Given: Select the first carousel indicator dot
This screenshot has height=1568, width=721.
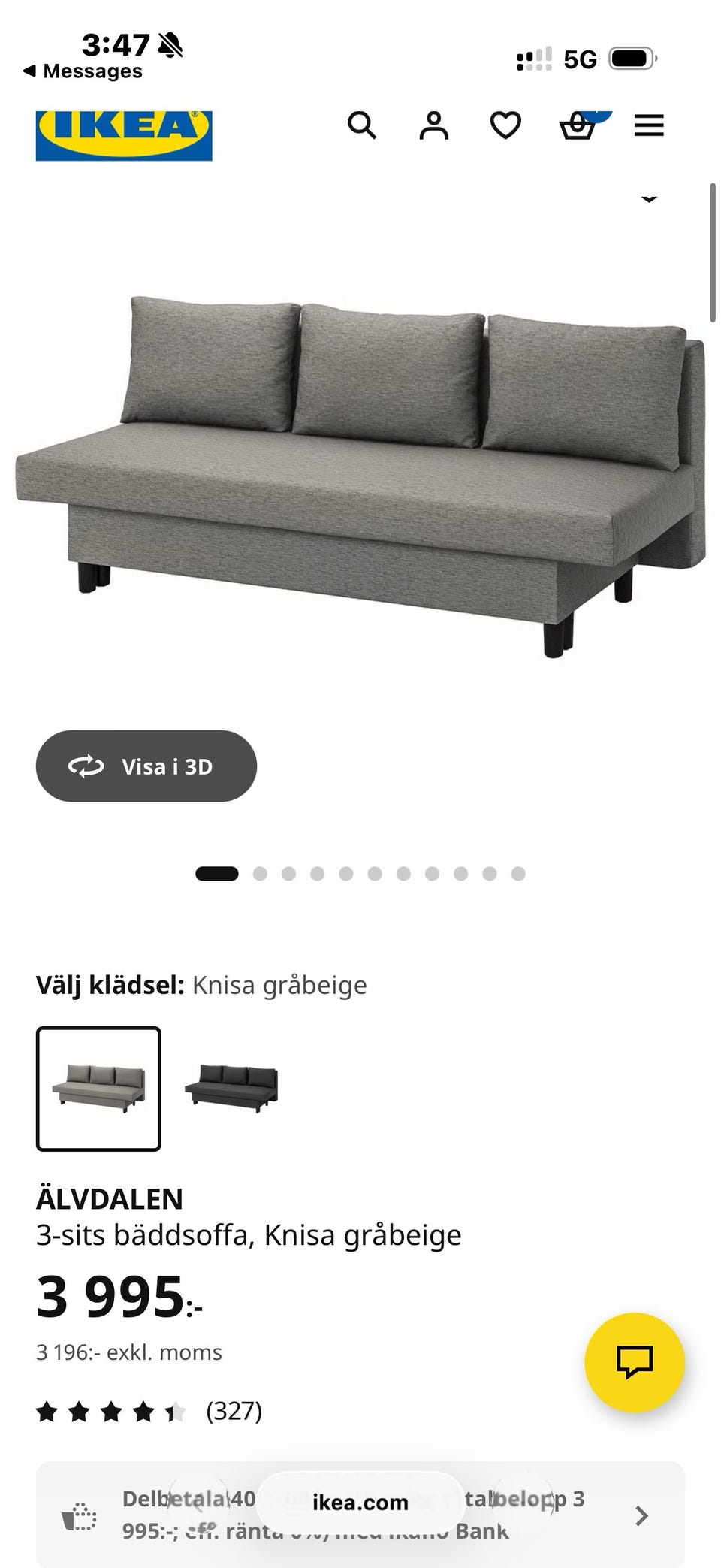Looking at the screenshot, I should tap(218, 874).
